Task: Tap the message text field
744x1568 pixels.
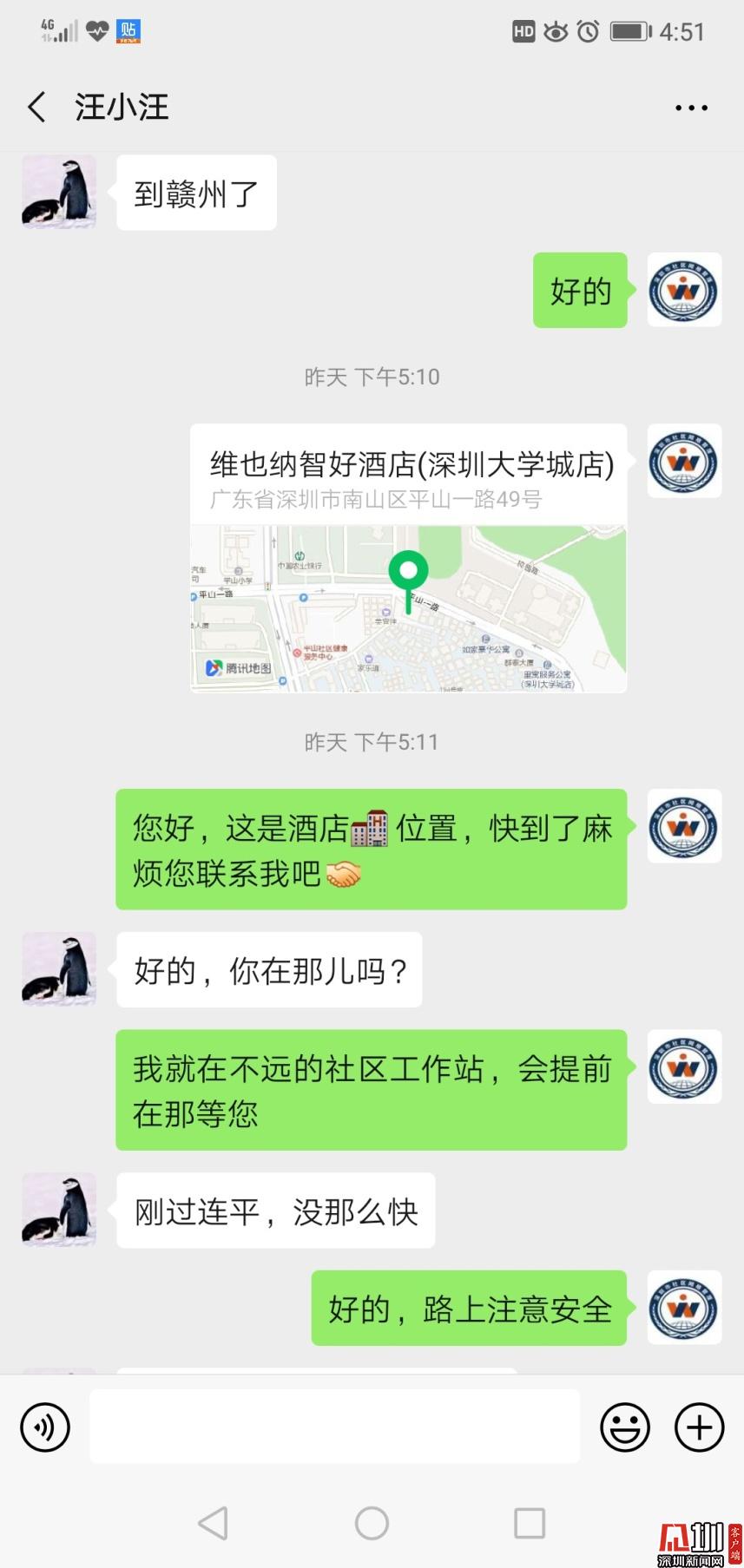Action: point(334,1427)
